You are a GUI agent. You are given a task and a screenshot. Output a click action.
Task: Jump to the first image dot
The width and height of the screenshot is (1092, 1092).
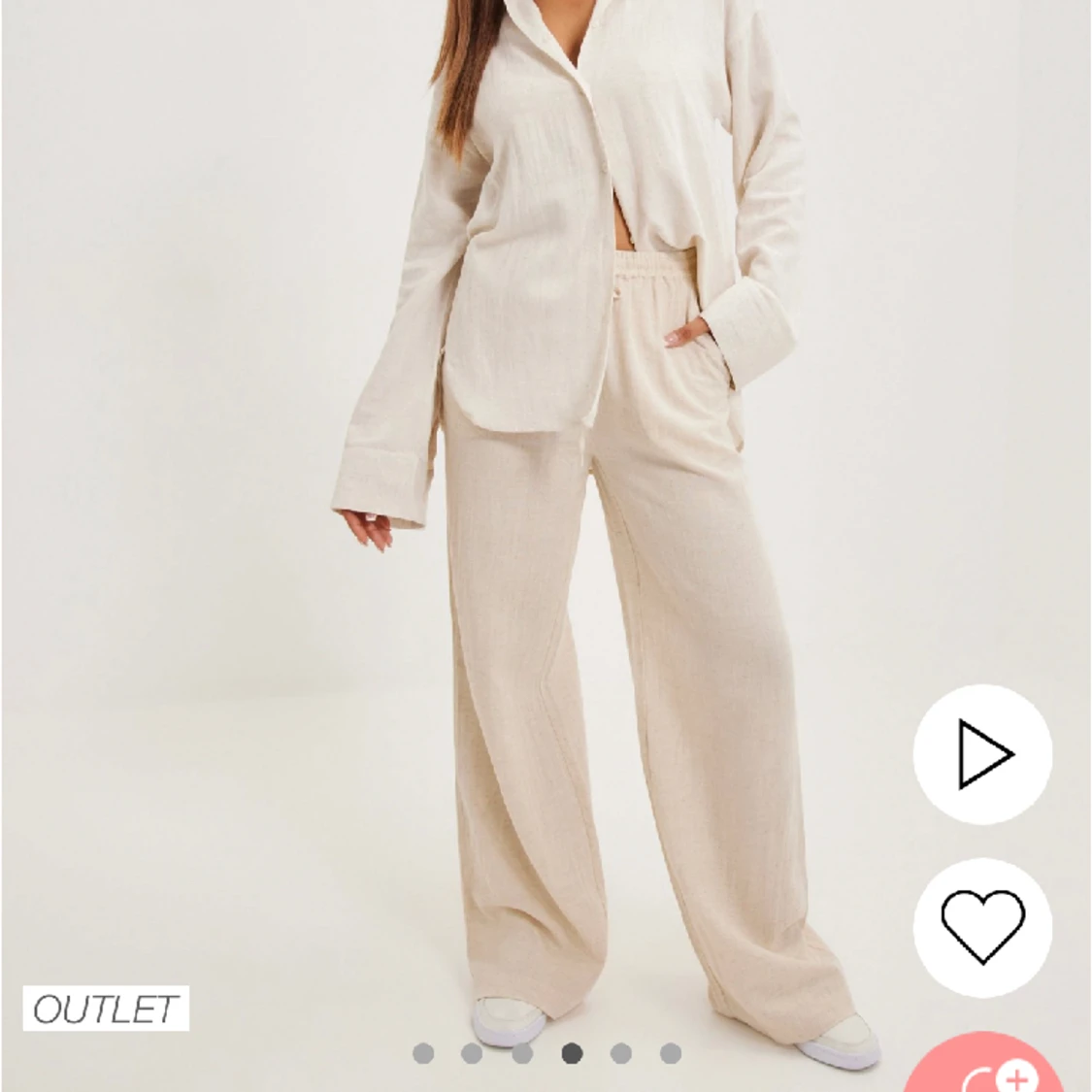(422, 1053)
